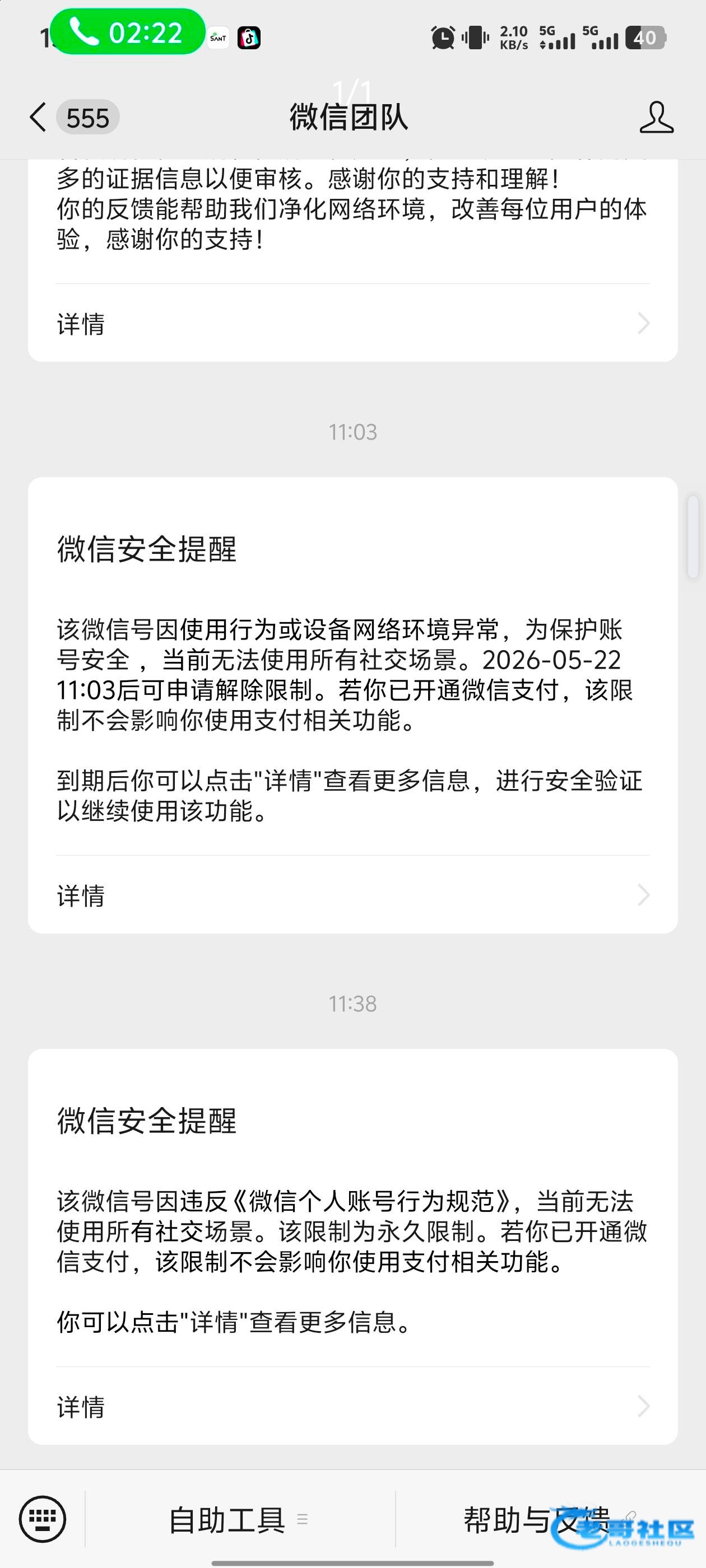706x1568 pixels.
Task: Open 详情 under the feedback thank-you message
Action: (x=352, y=323)
